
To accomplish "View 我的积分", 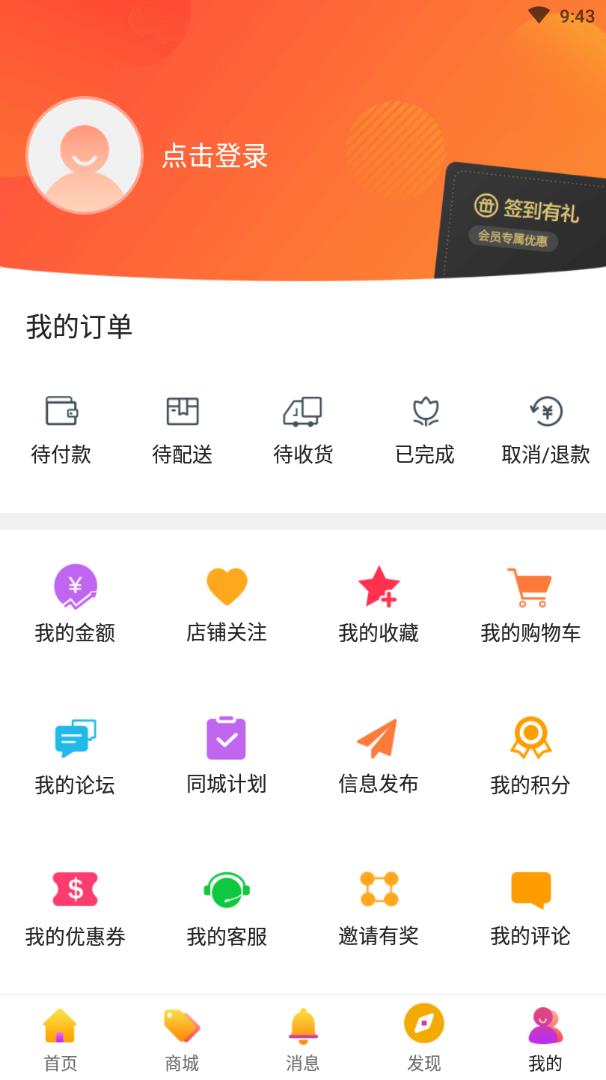I will click(530, 755).
